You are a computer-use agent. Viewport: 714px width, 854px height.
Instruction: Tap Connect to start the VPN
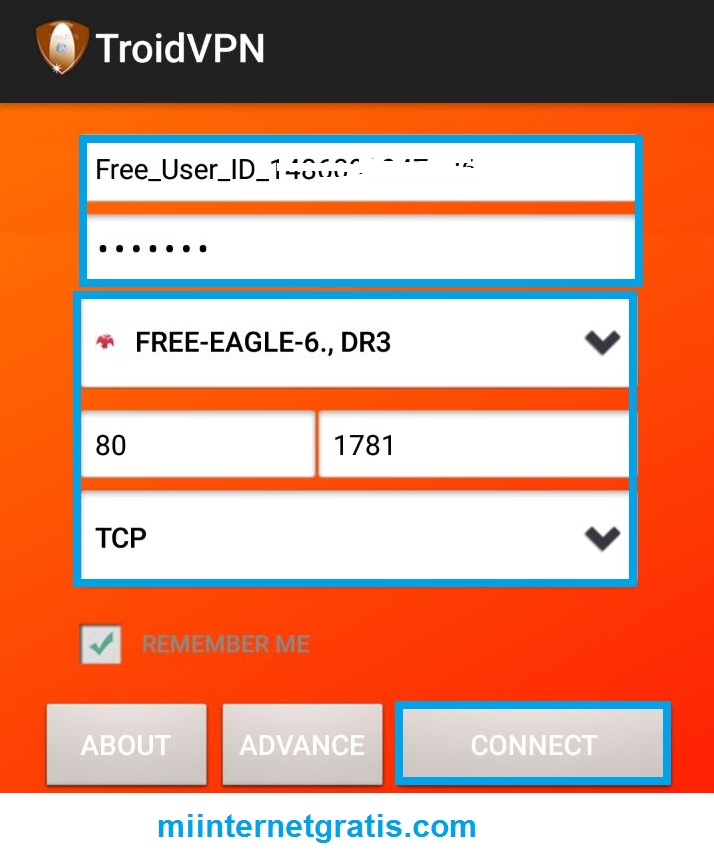pos(533,745)
